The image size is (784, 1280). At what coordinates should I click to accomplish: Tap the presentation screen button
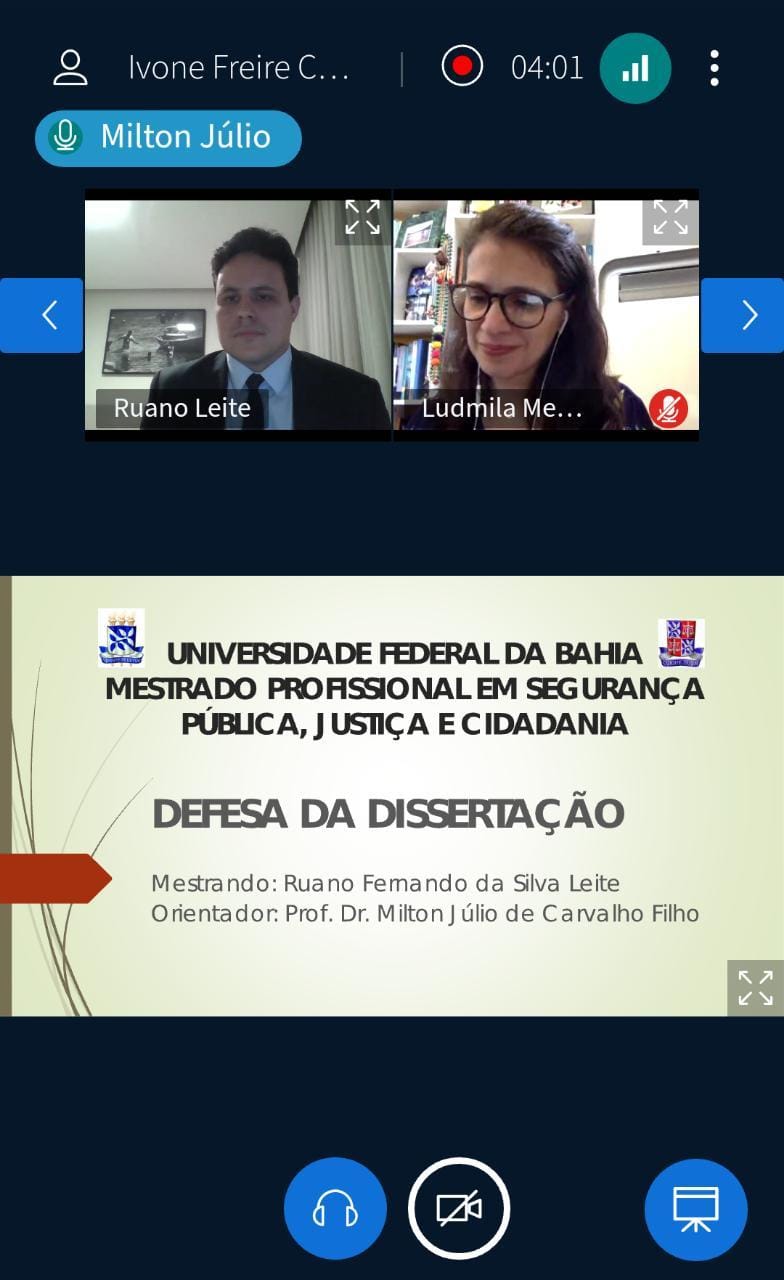(695, 1209)
